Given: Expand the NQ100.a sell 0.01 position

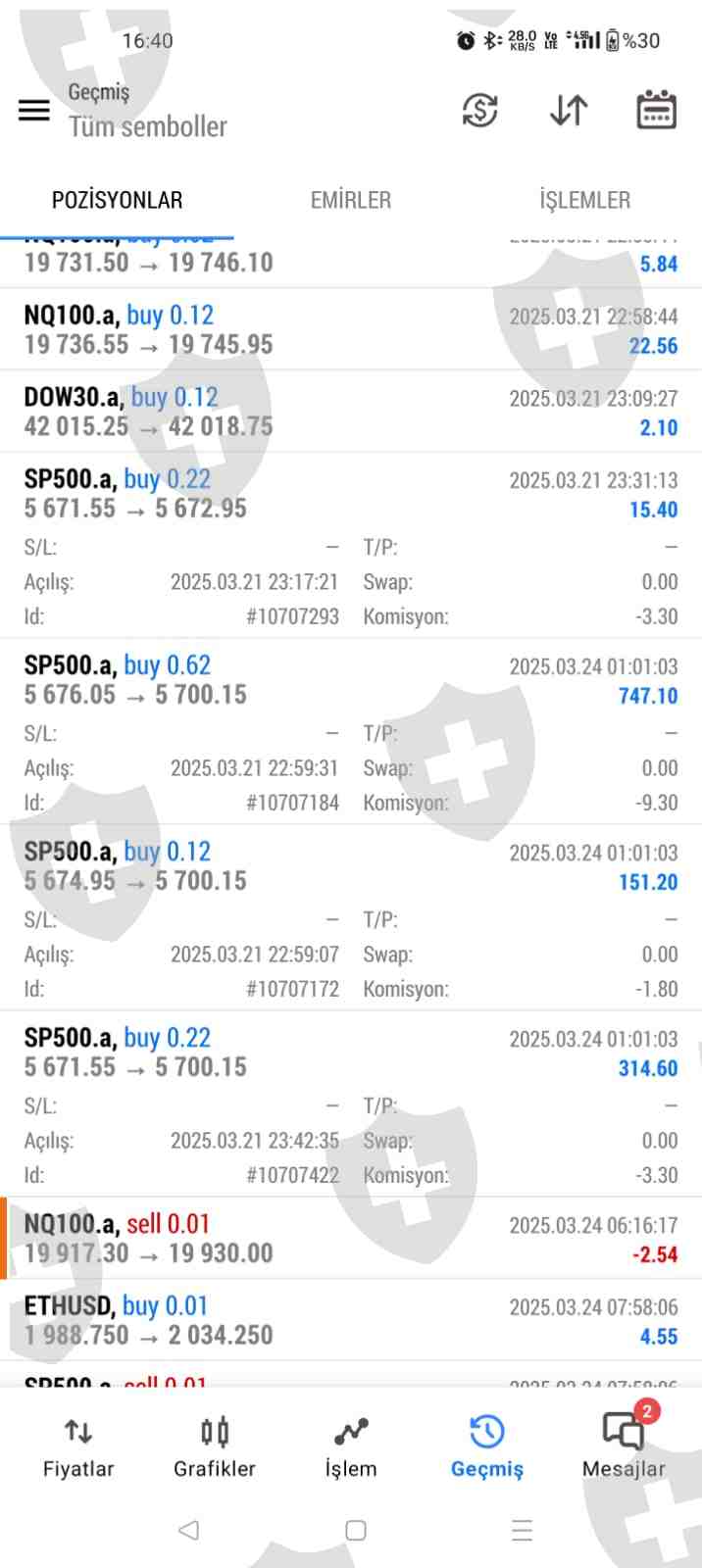Looking at the screenshot, I should [350, 1239].
